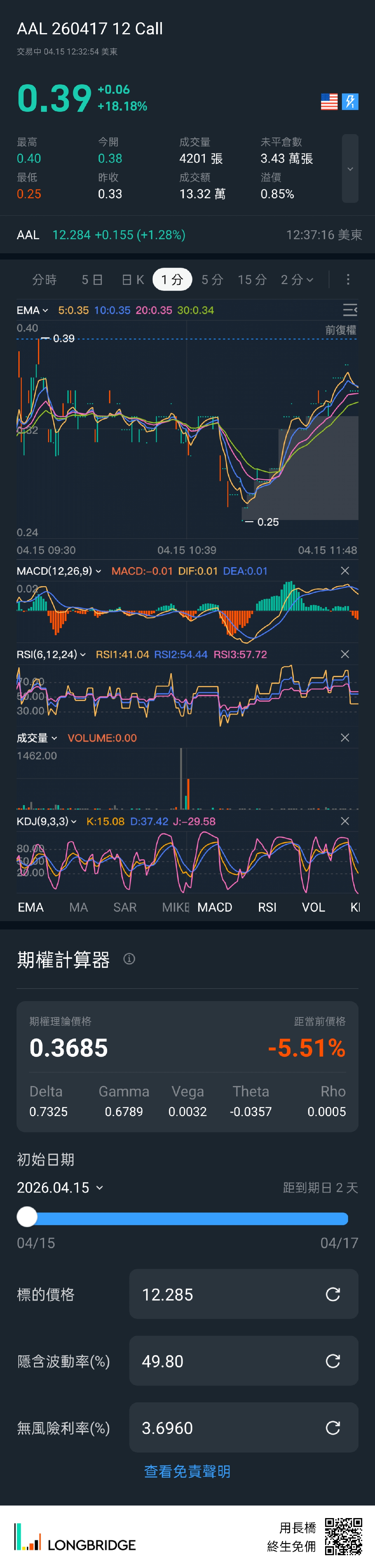
Task: Reset the 標的價格 value
Action: pyautogui.click(x=332, y=1294)
